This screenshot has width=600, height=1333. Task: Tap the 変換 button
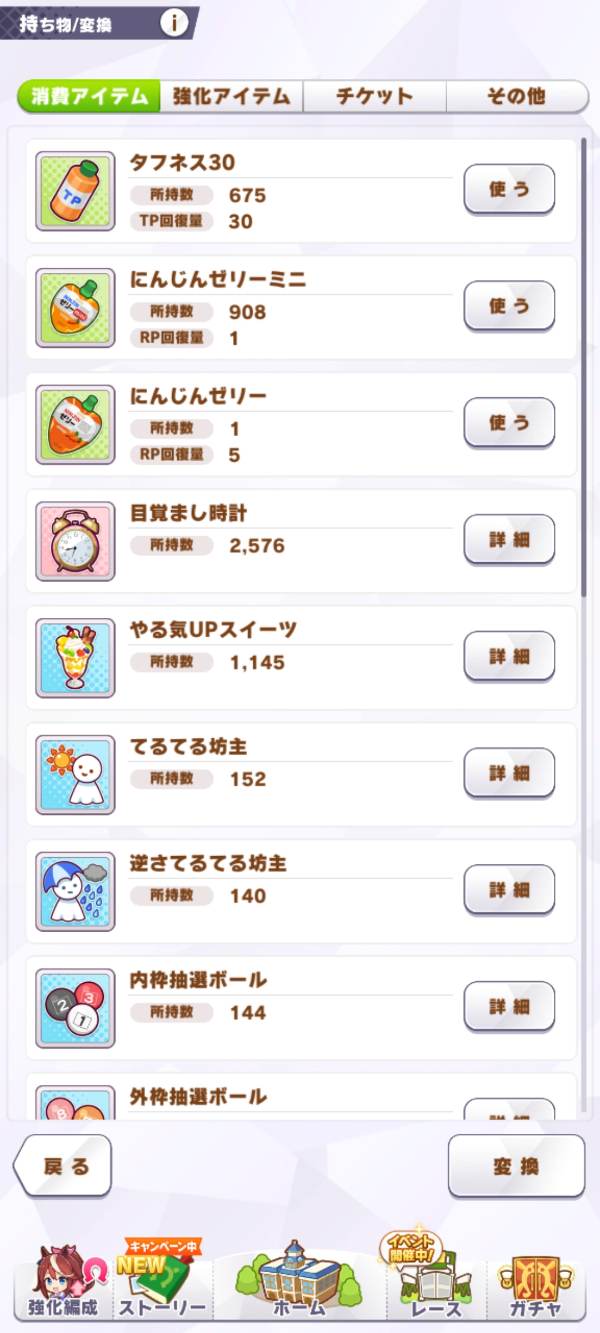tap(516, 1166)
